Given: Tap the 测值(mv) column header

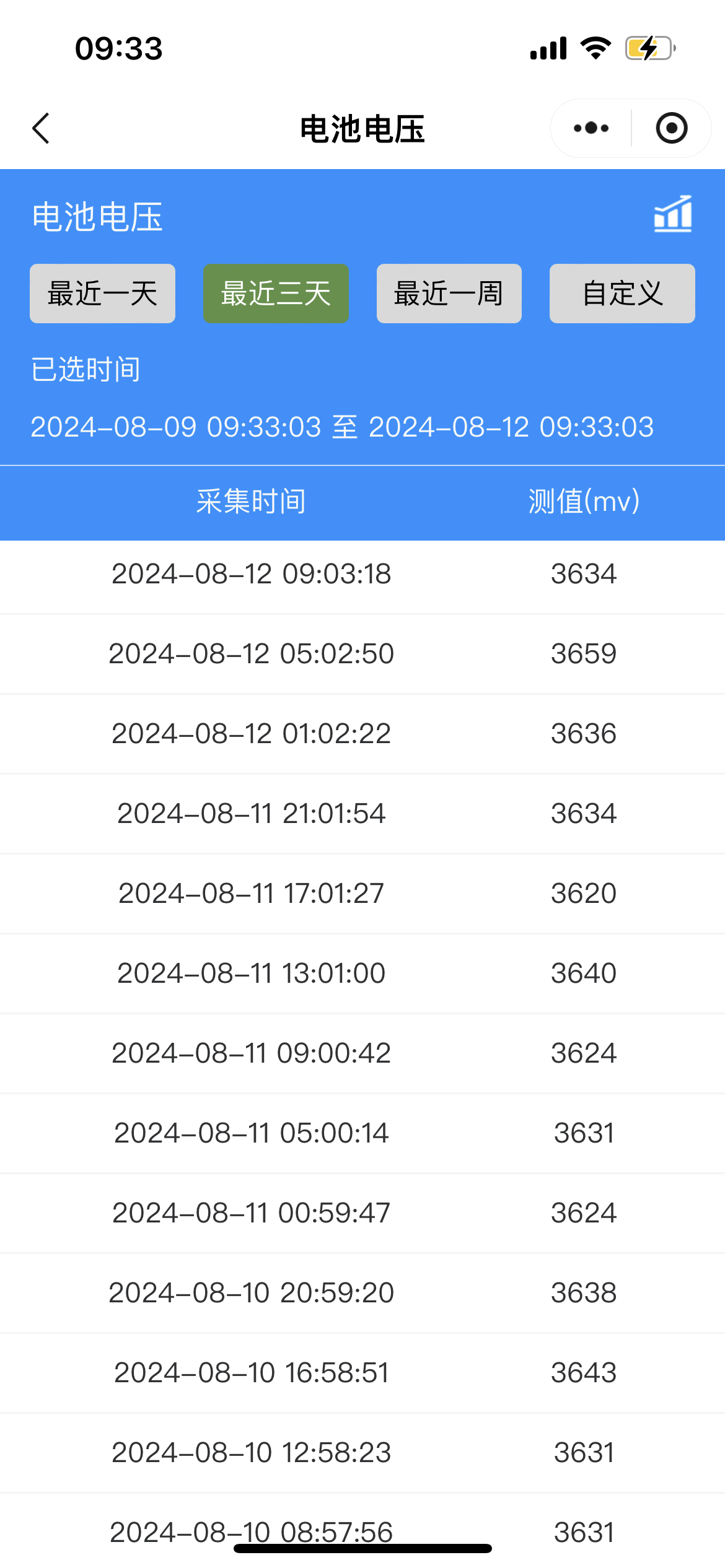Looking at the screenshot, I should (x=582, y=502).
